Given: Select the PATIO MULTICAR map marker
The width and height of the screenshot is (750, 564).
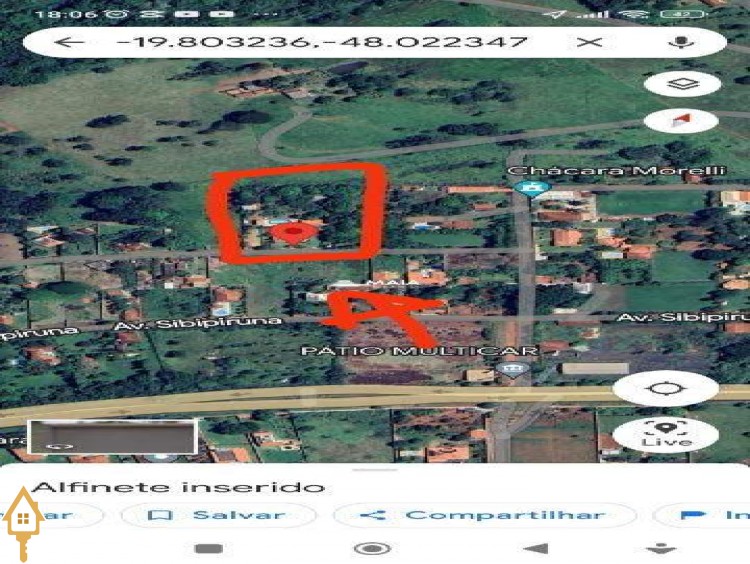Looking at the screenshot, I should (x=513, y=369).
